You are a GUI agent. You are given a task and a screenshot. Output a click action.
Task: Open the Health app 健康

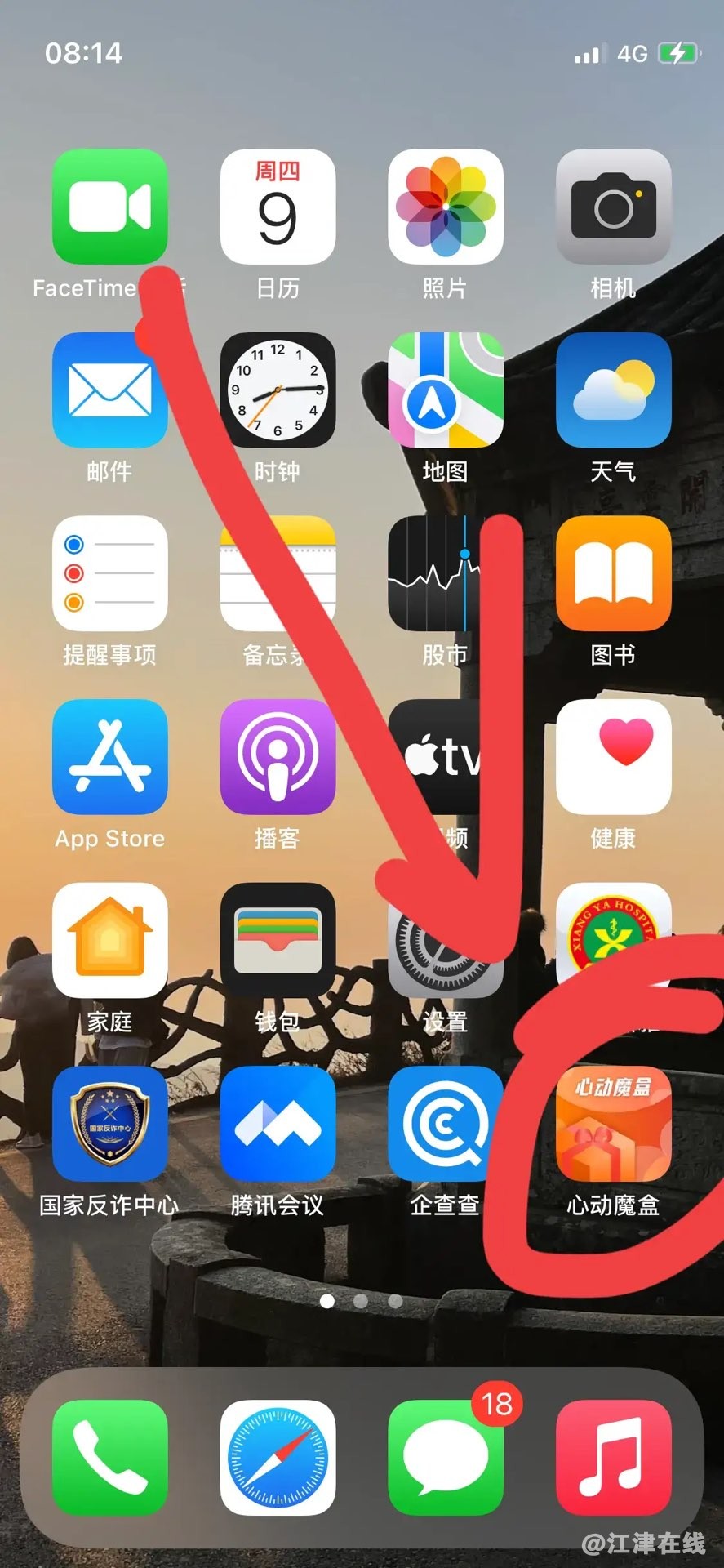tap(613, 756)
